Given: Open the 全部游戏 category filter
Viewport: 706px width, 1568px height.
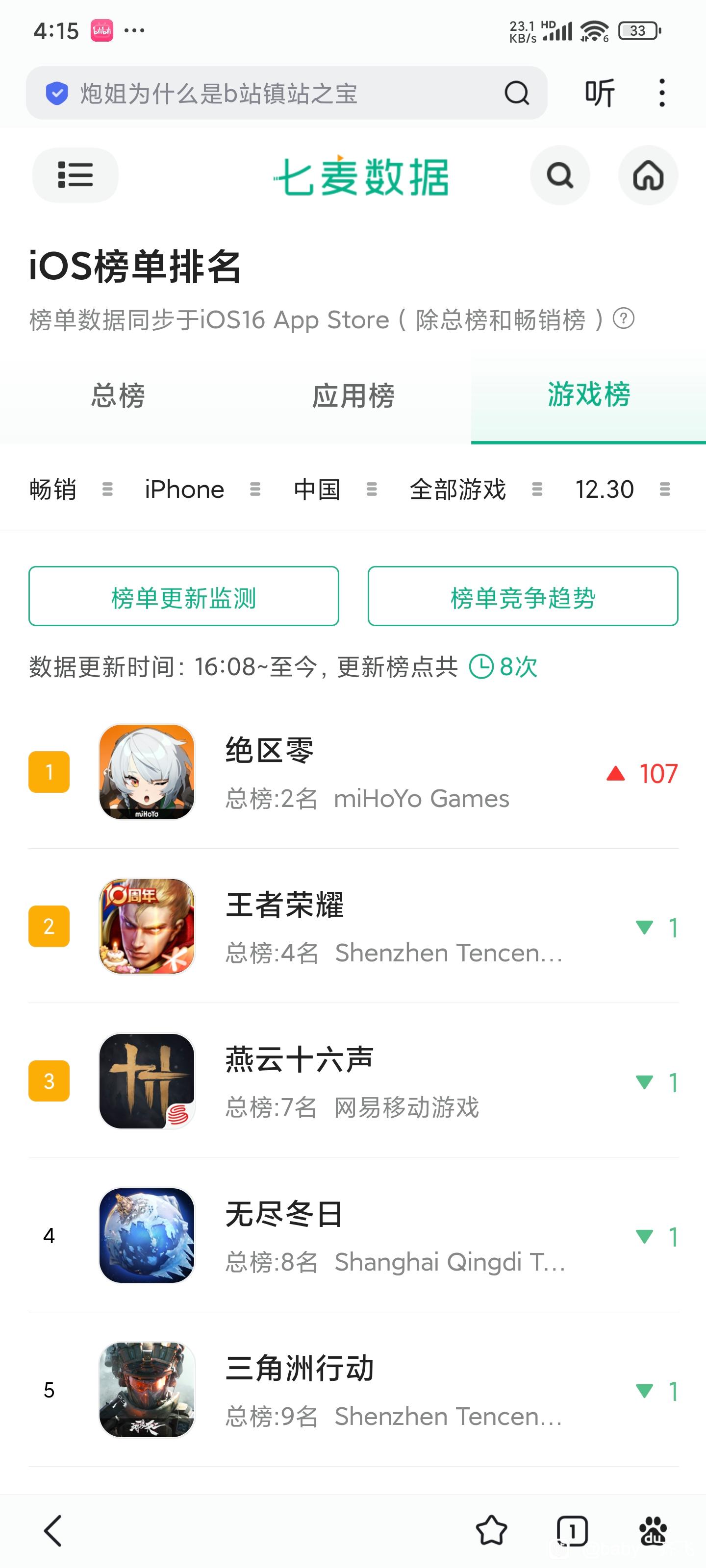Looking at the screenshot, I should click(x=475, y=490).
